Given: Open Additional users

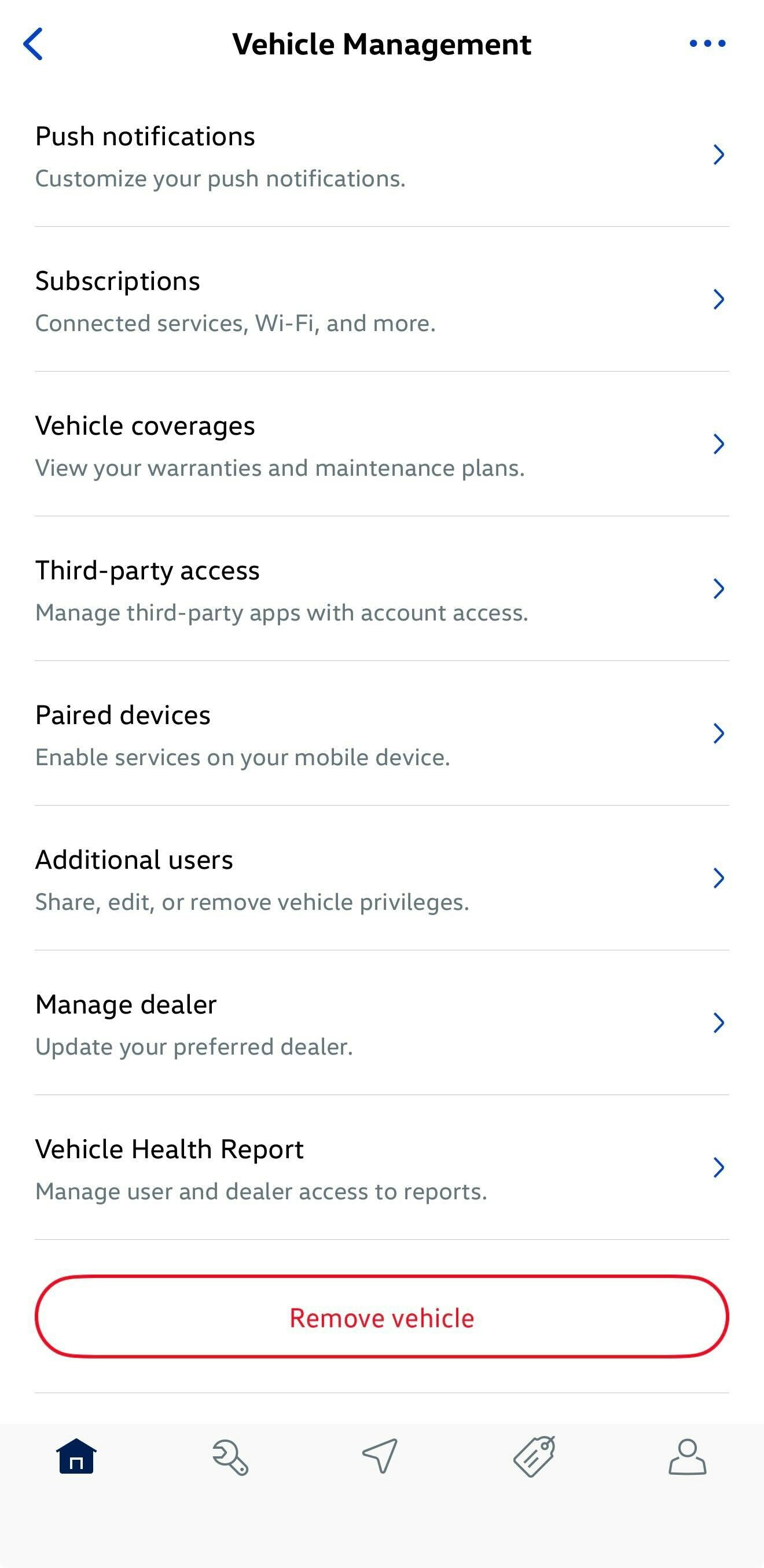Looking at the screenshot, I should click(381, 879).
